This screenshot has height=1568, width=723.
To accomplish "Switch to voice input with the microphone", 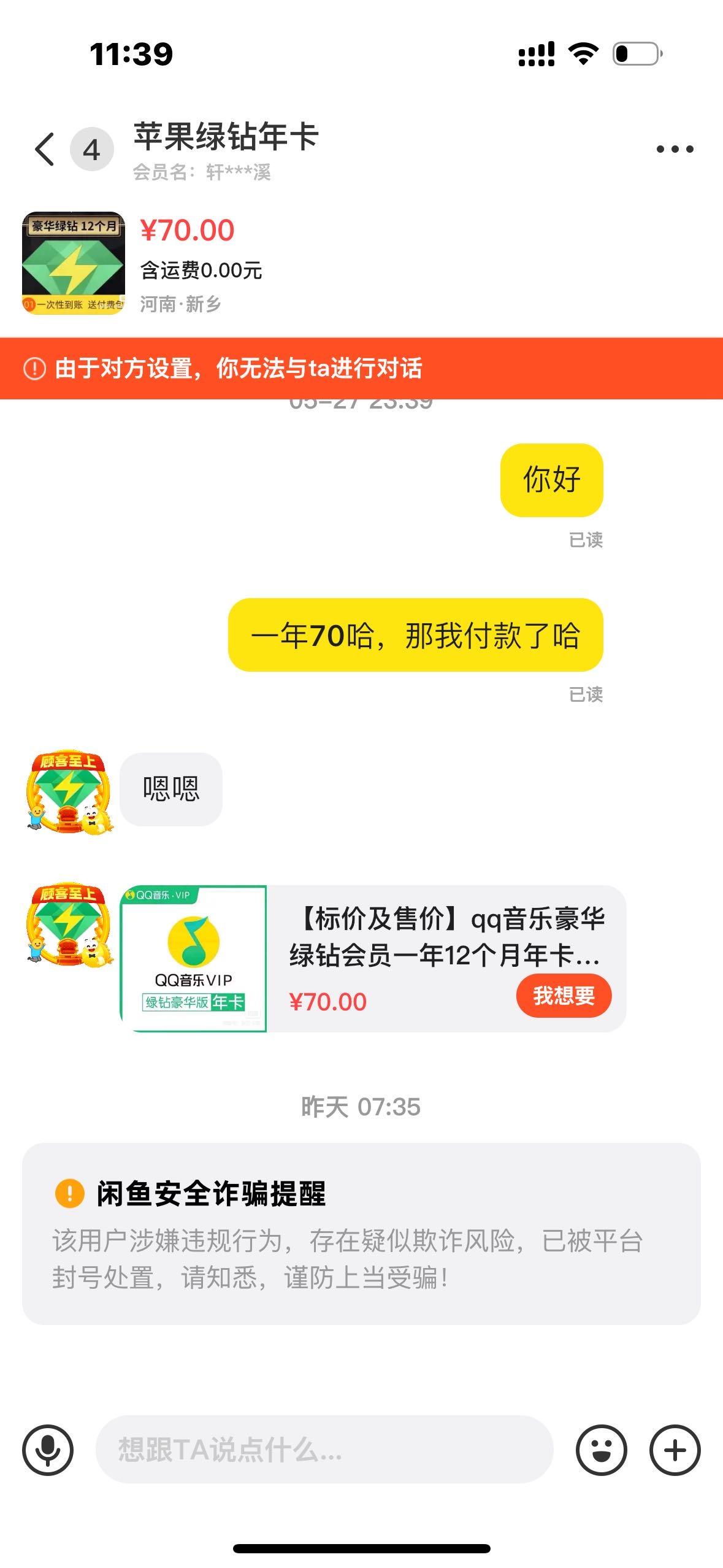I will [48, 1450].
